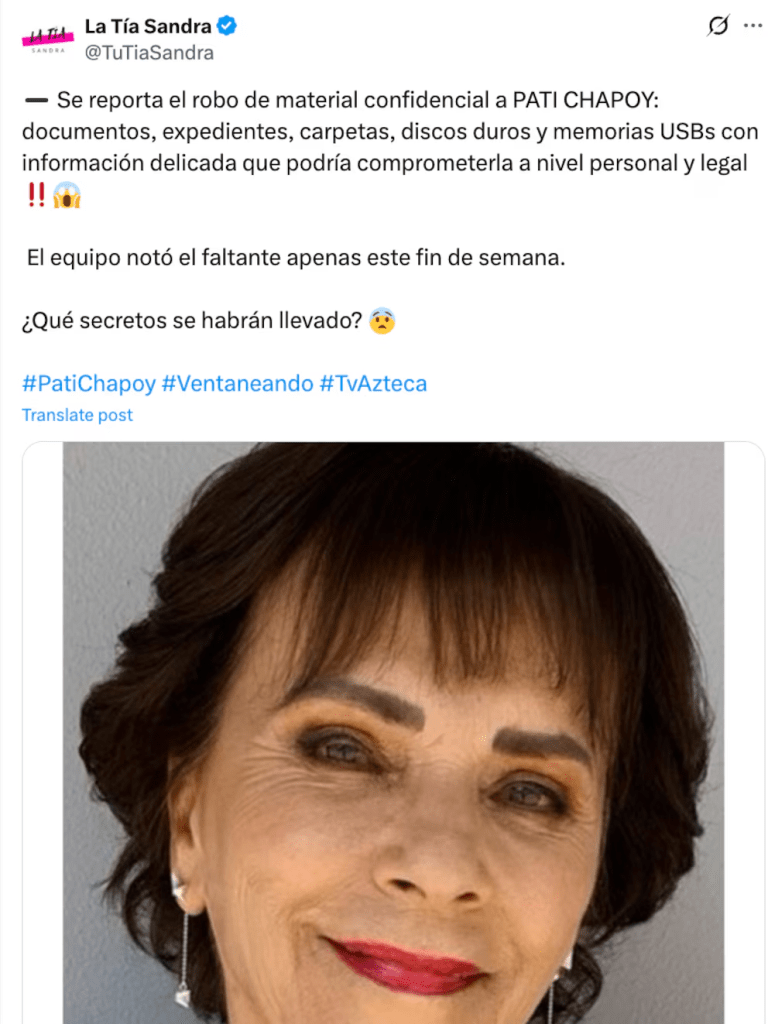Tap the Grok explain icon
This screenshot has height=1024, width=768.
coord(718,27)
